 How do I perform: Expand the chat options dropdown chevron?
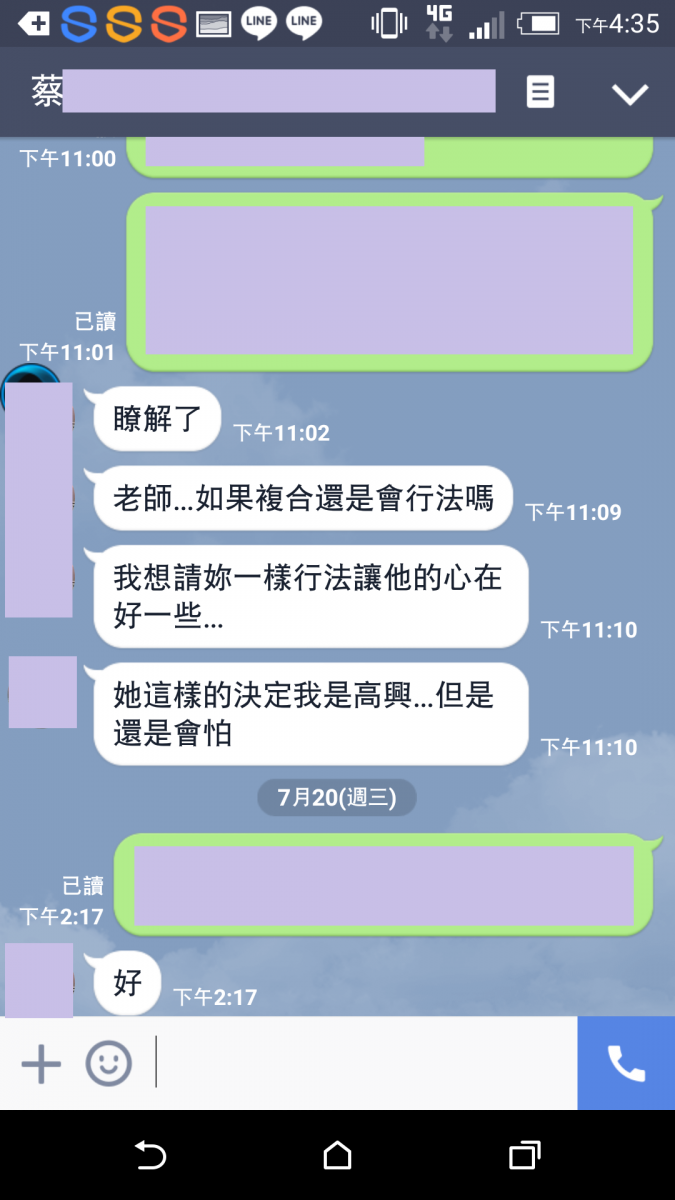[630, 94]
